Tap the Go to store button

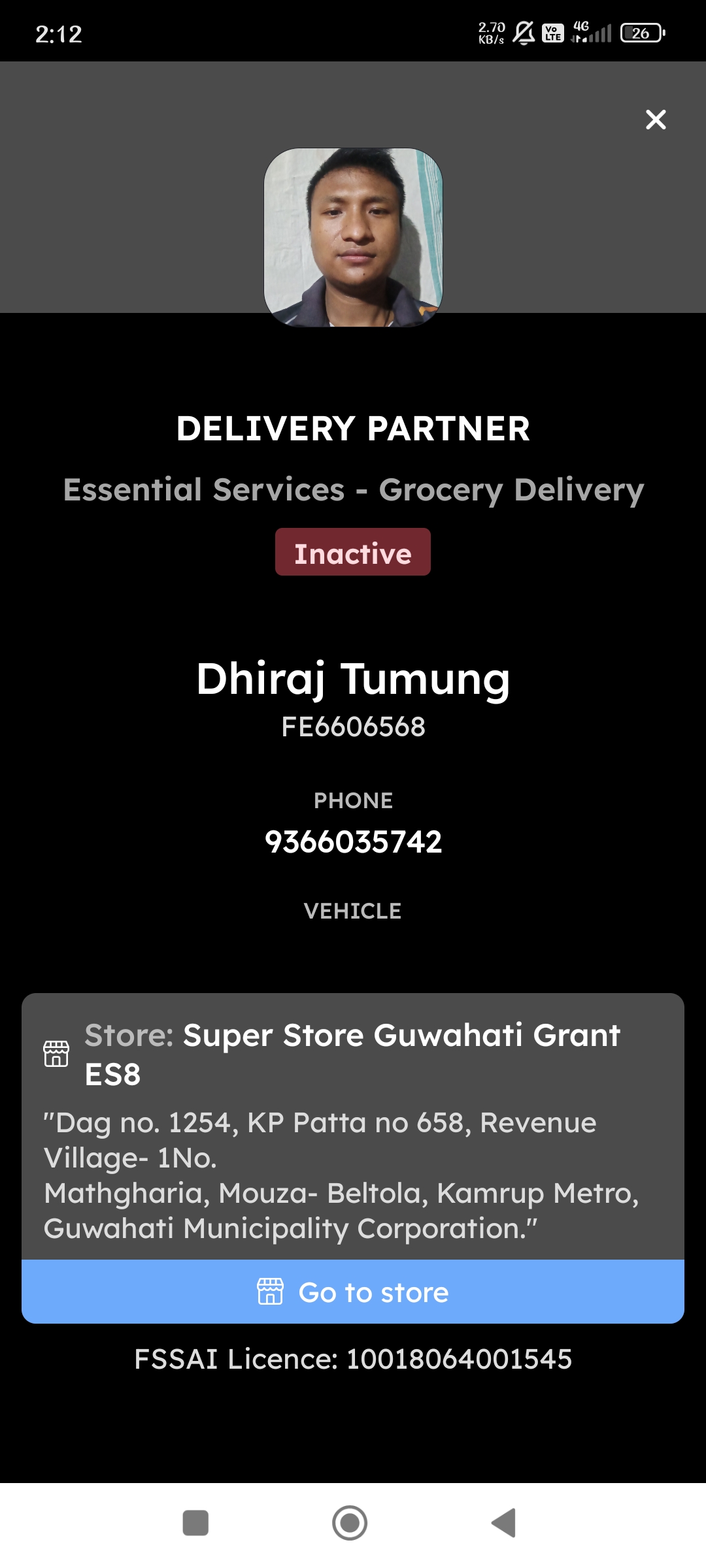coord(353,1292)
